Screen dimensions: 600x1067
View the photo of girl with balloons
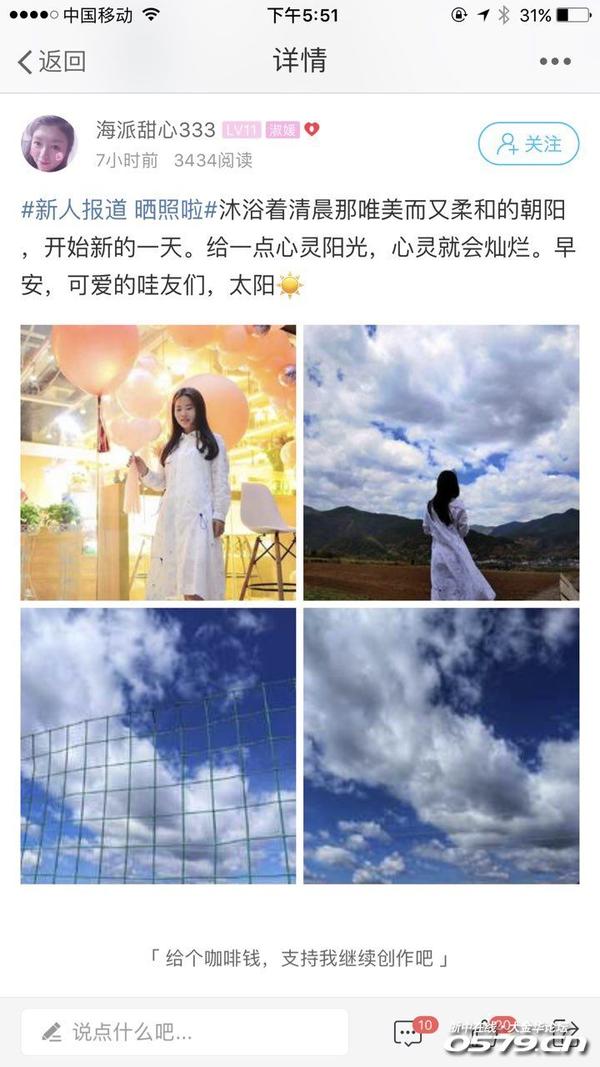coord(158,462)
